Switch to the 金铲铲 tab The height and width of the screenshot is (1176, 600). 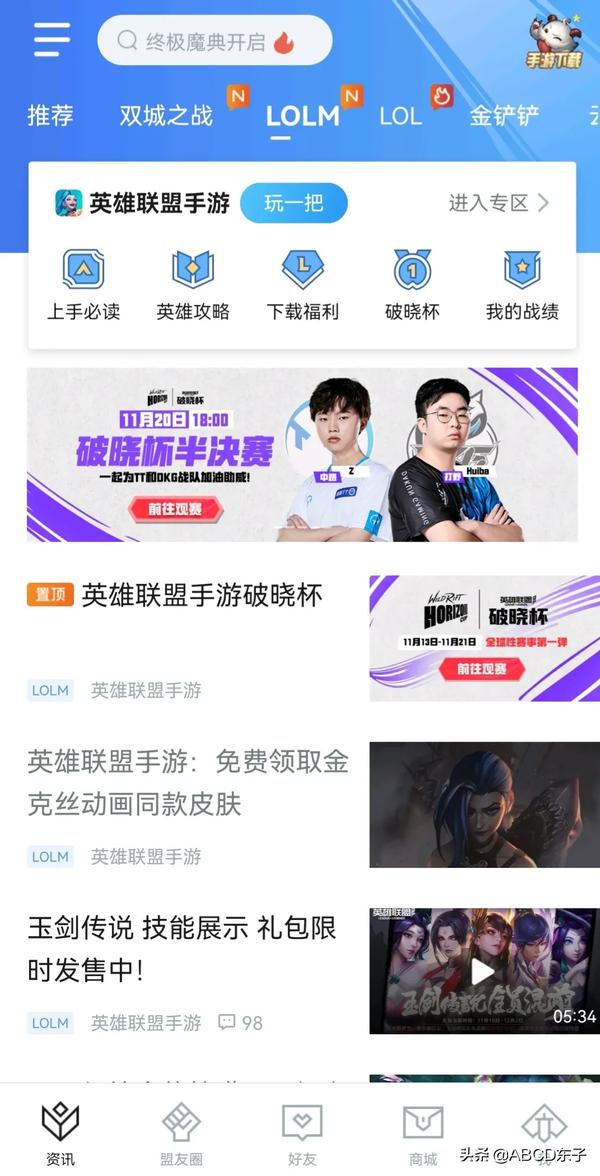click(x=504, y=116)
